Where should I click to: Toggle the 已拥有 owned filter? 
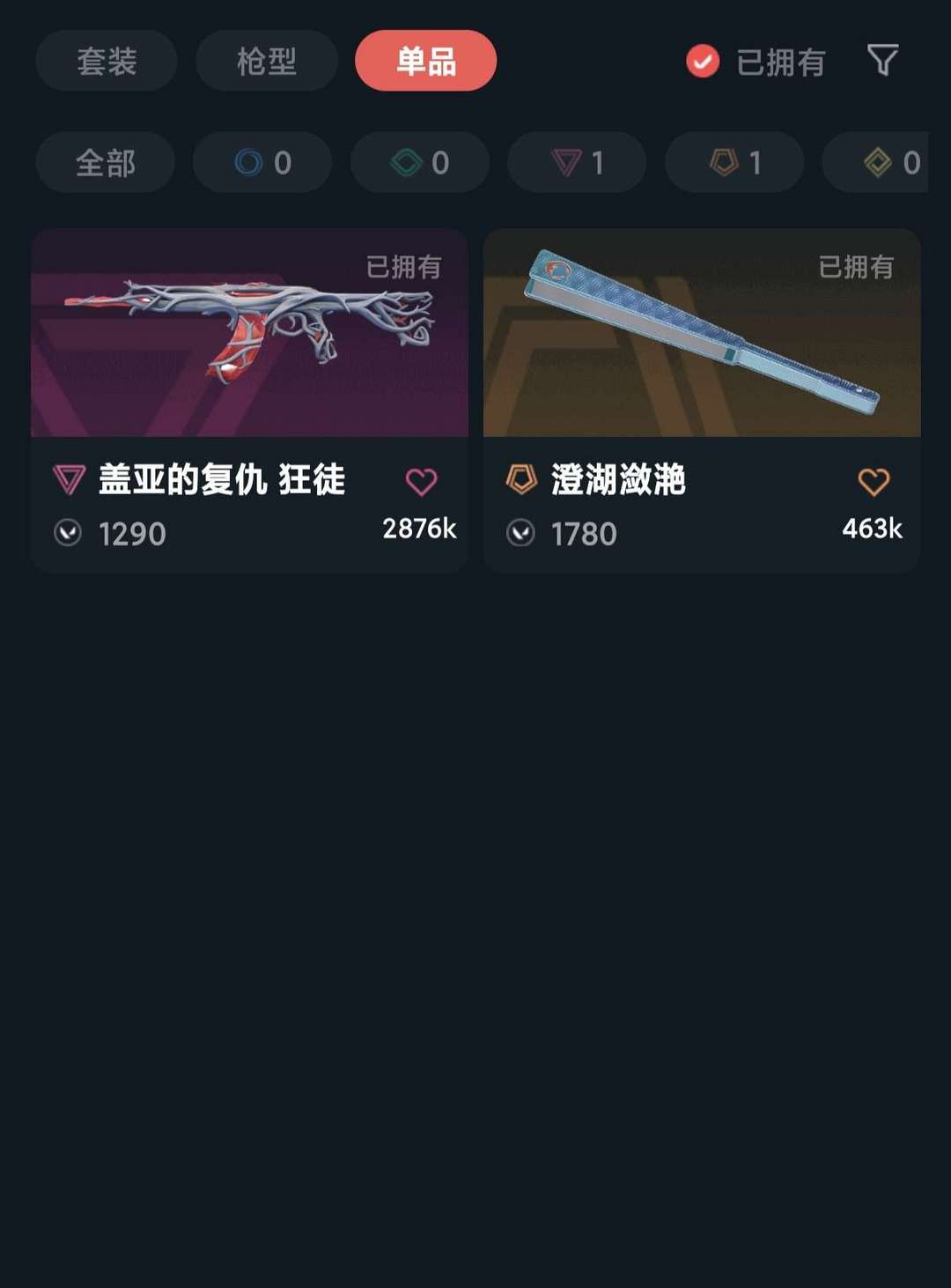(756, 62)
